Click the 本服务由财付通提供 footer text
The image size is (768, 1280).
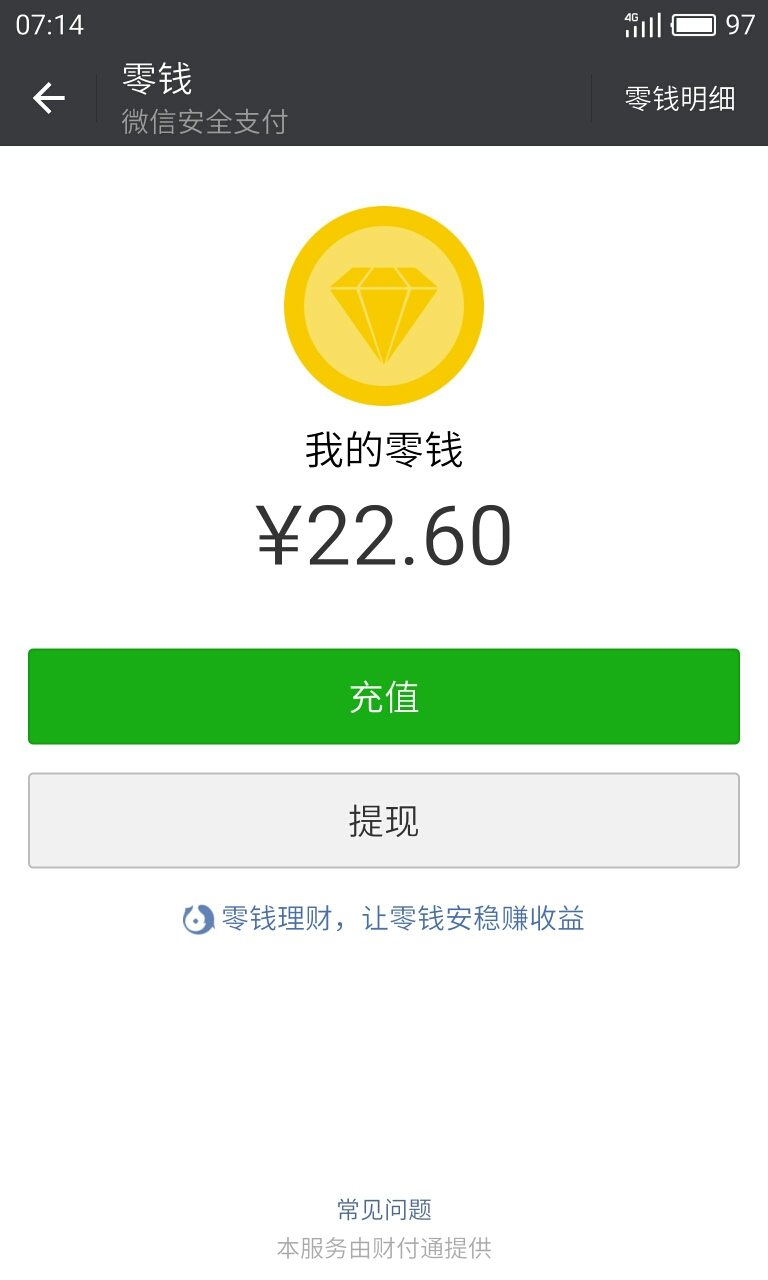[x=384, y=1249]
